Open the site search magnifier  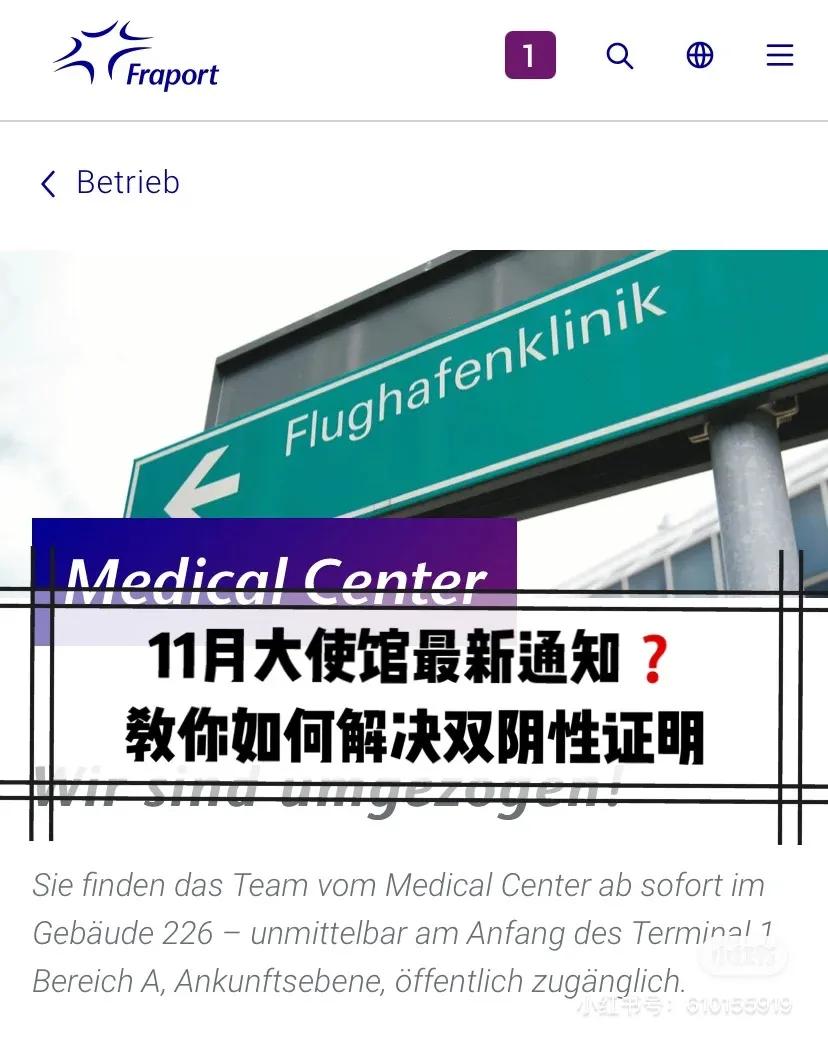(620, 57)
